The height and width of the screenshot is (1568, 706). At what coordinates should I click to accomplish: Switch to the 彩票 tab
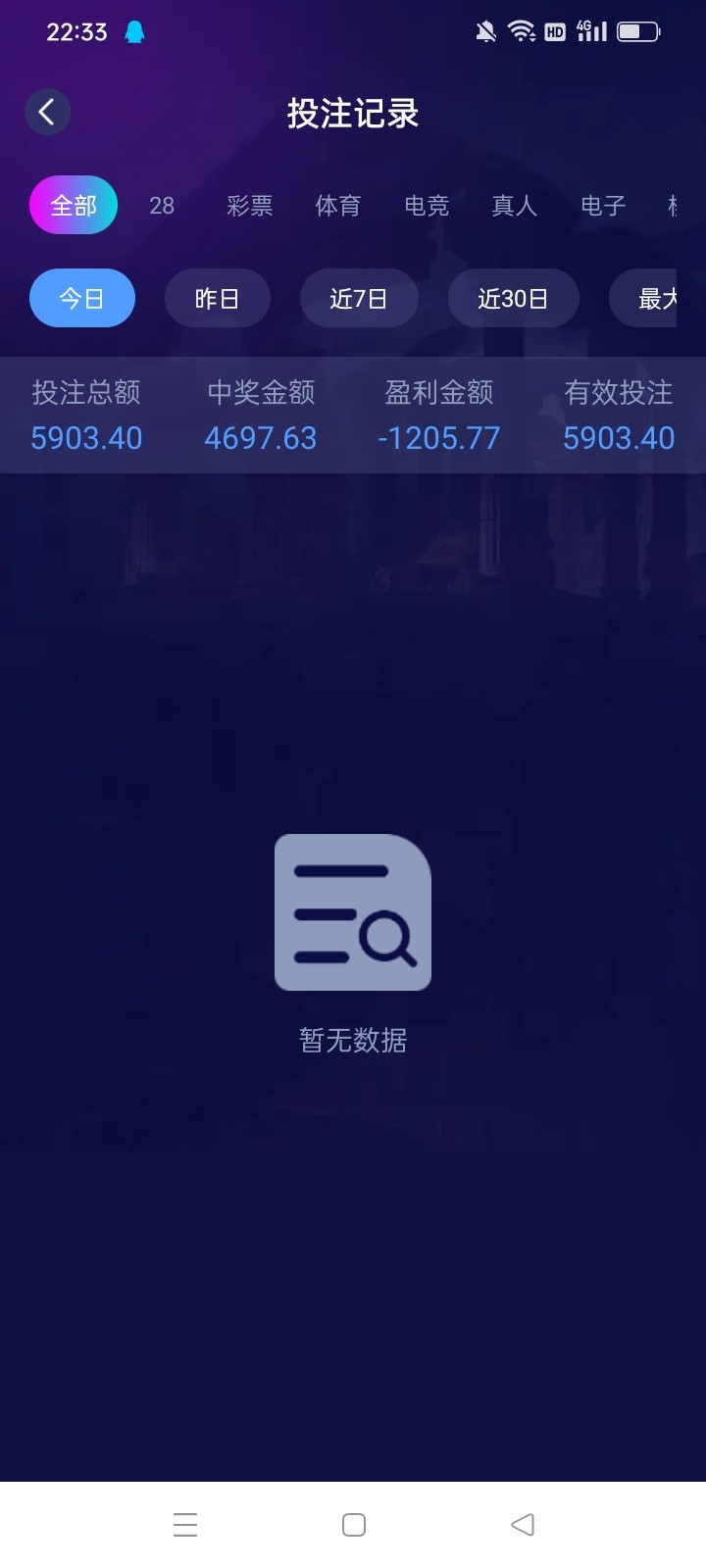249,206
